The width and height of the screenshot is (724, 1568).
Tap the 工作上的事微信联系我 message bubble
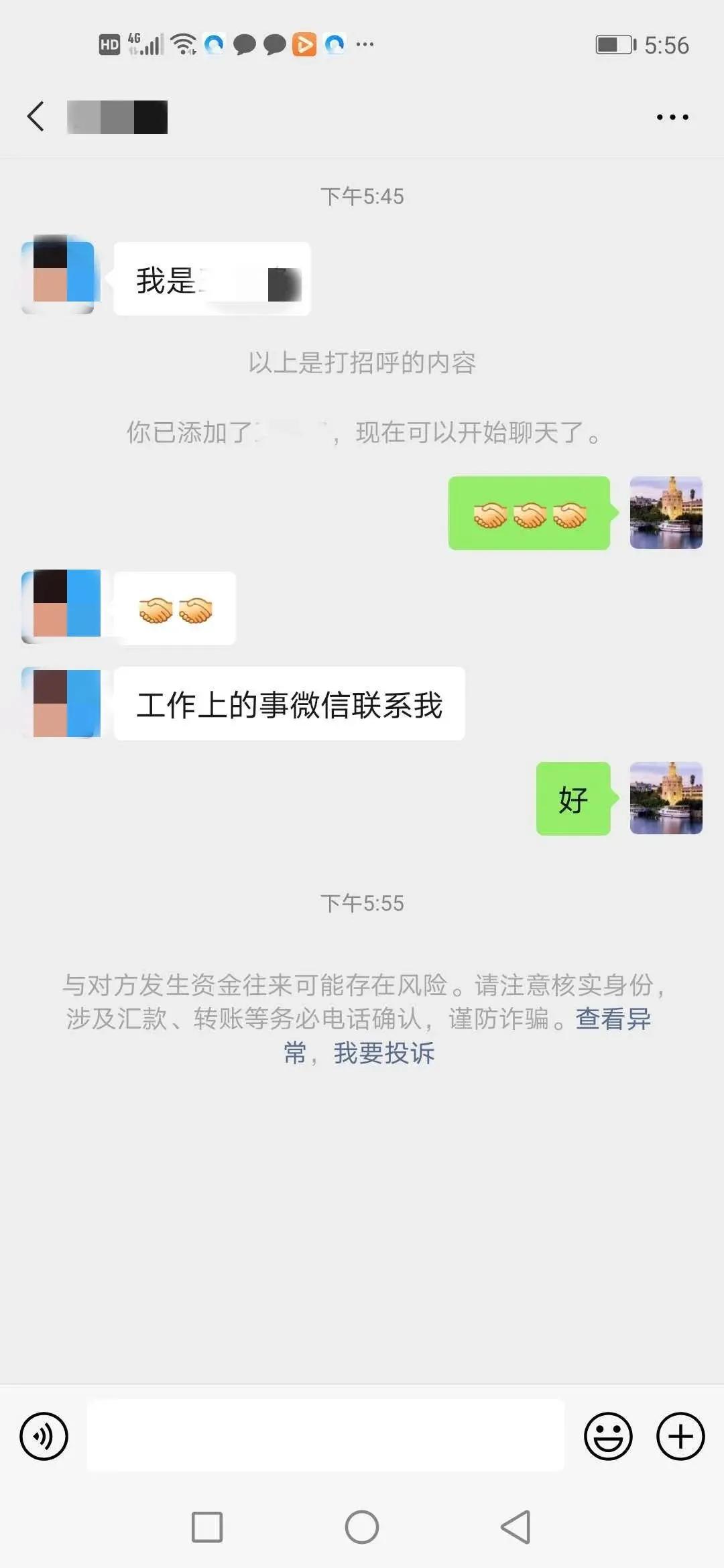(x=291, y=704)
